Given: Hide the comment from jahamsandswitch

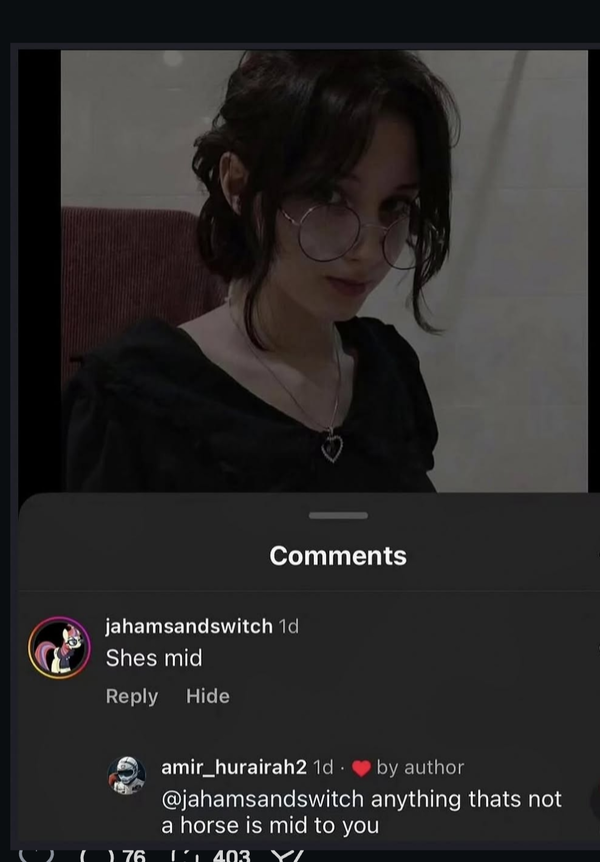Looking at the screenshot, I should pyautogui.click(x=208, y=696).
